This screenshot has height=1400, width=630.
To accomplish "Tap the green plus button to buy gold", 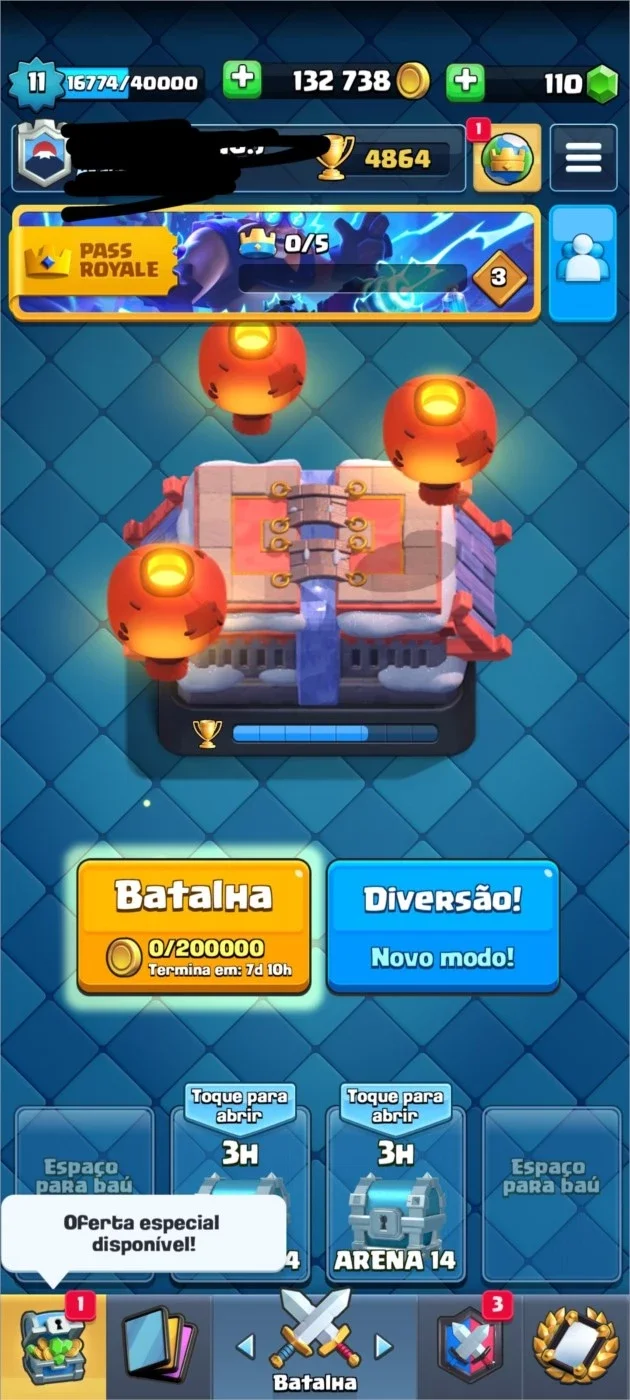I will coord(241,81).
